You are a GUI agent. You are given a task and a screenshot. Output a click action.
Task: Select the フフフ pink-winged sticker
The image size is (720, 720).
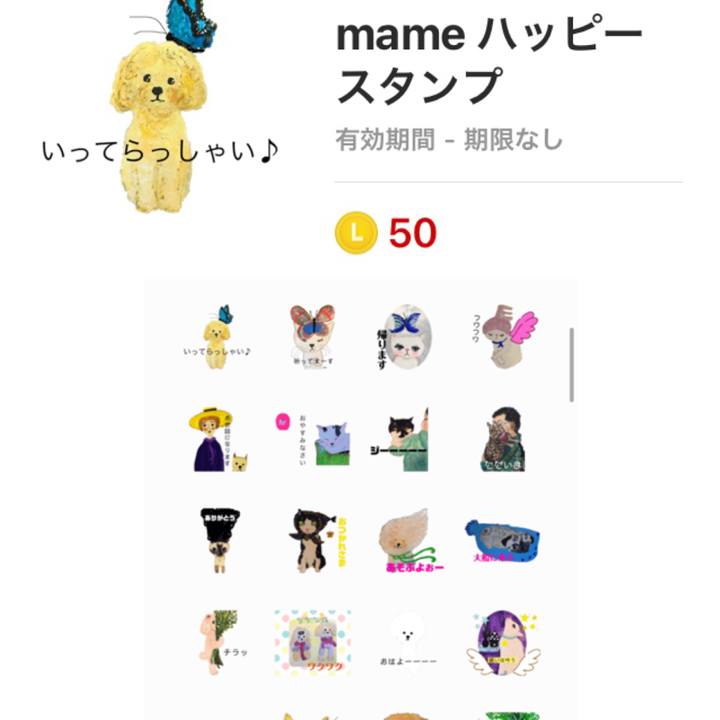503,337
